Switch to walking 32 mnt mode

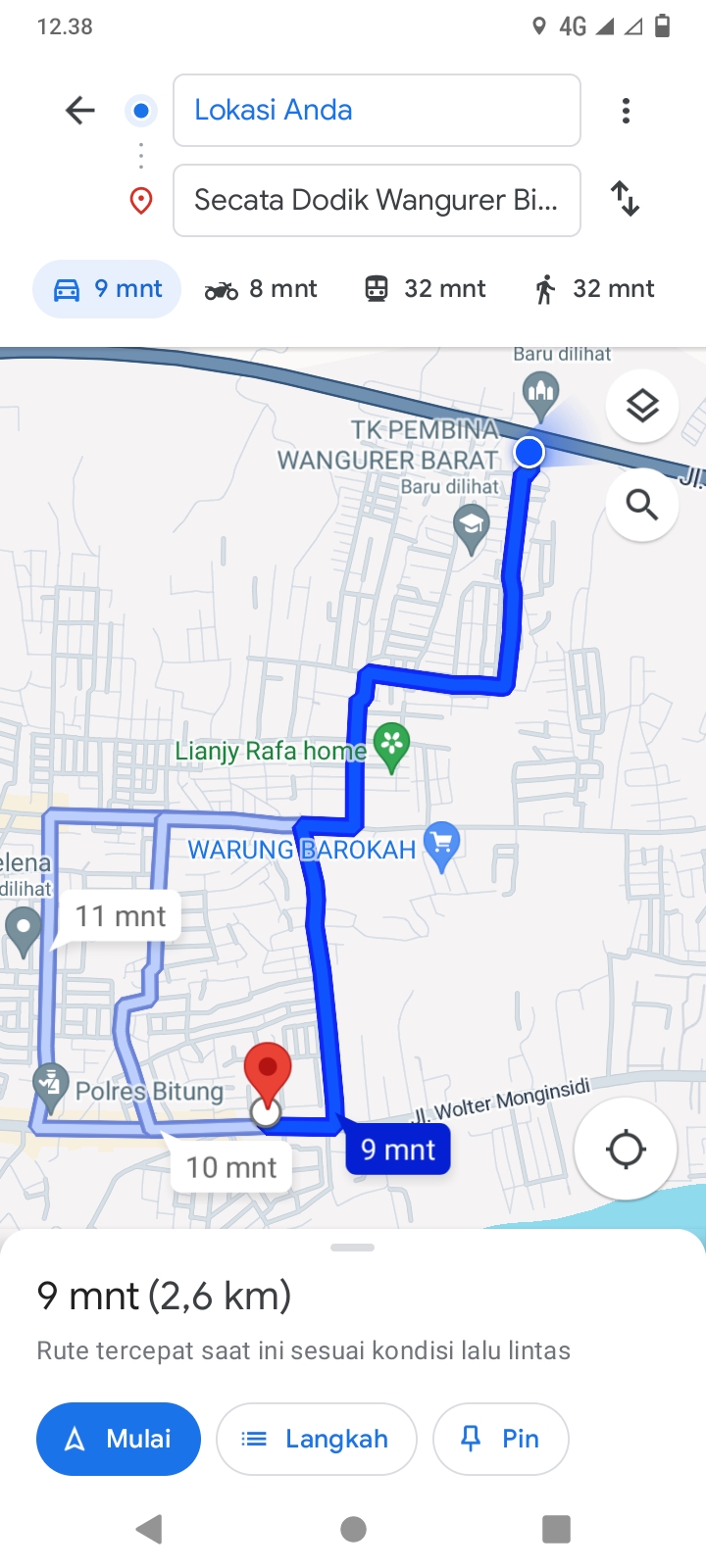click(594, 289)
